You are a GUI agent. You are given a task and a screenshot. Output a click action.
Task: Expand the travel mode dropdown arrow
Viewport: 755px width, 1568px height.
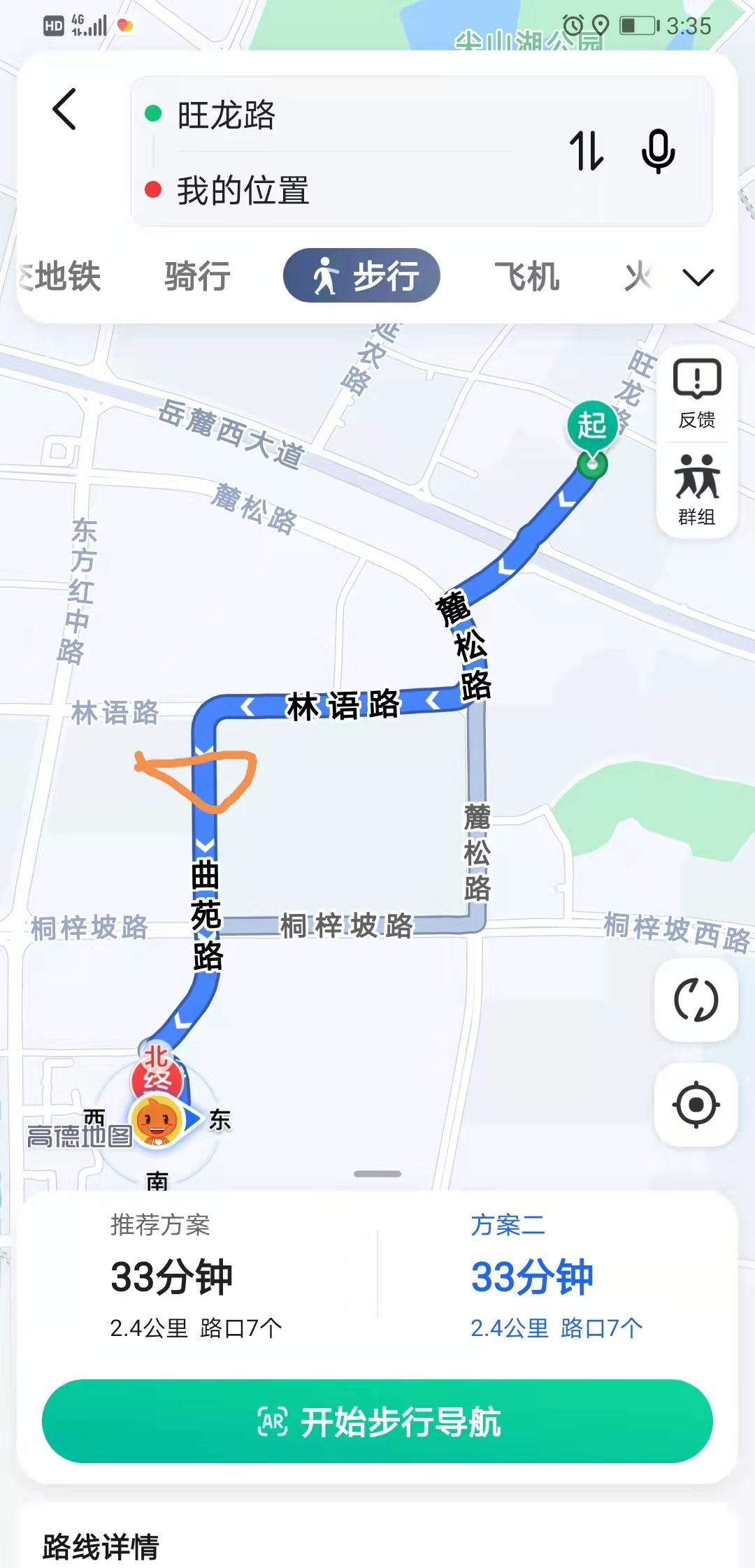click(x=698, y=277)
